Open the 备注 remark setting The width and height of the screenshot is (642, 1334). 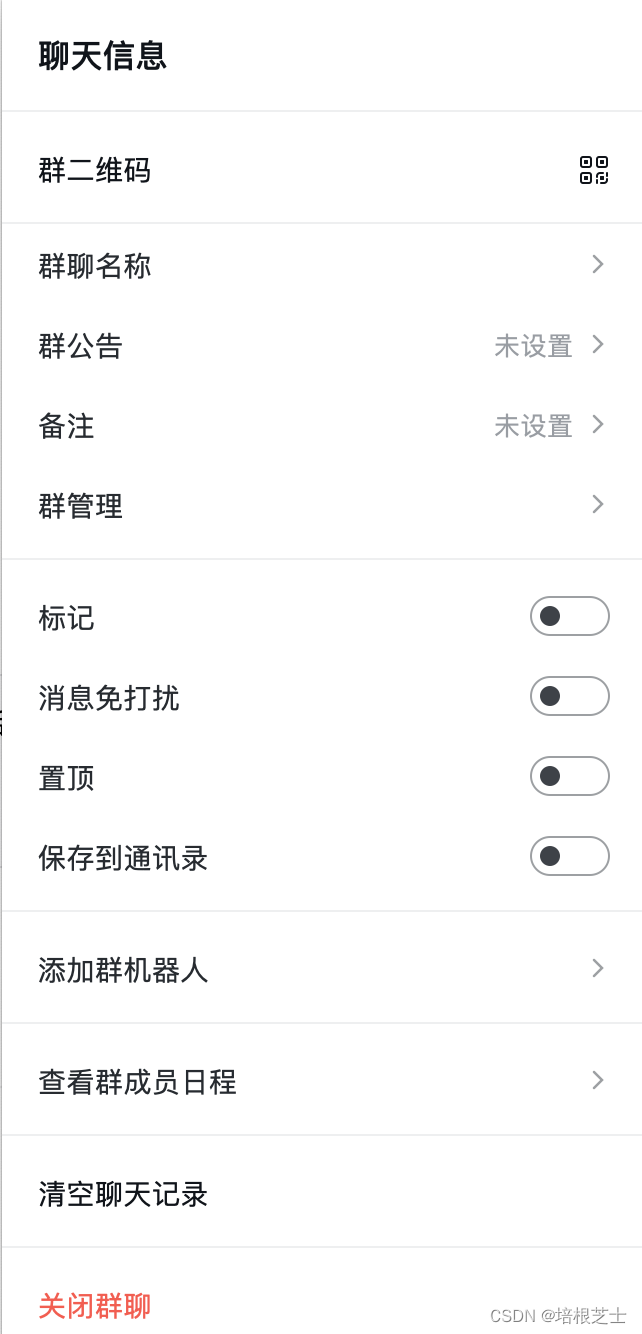click(321, 426)
